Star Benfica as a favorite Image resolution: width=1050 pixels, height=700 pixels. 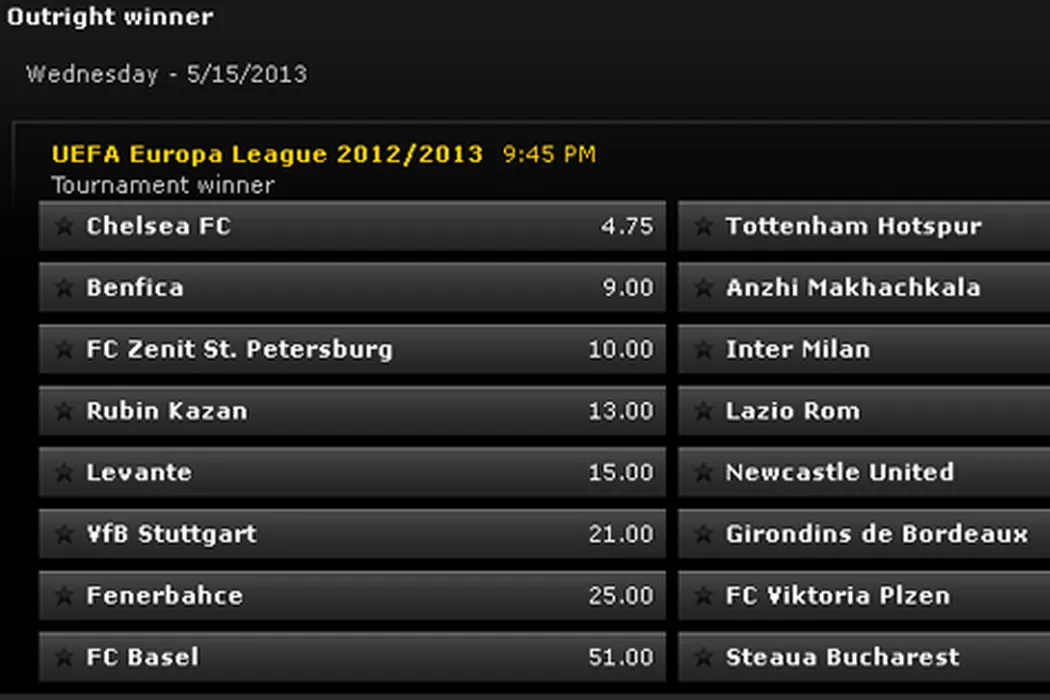(65, 289)
